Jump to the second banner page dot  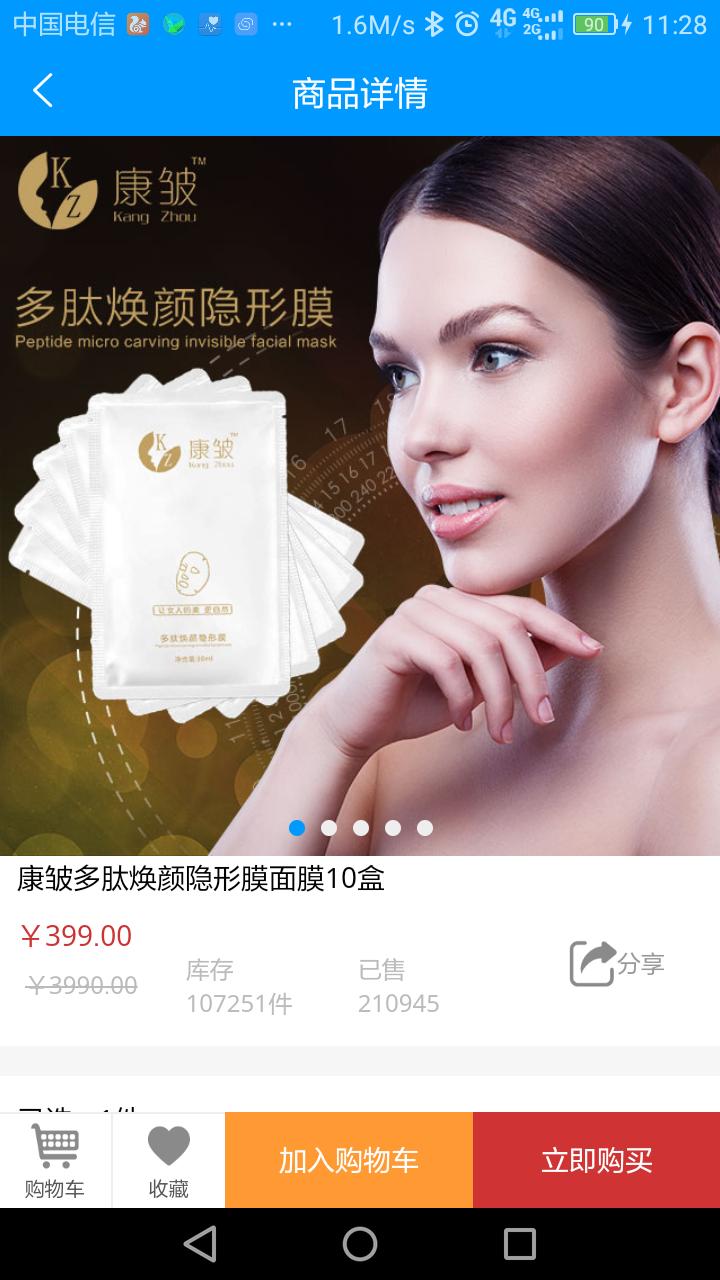point(329,828)
